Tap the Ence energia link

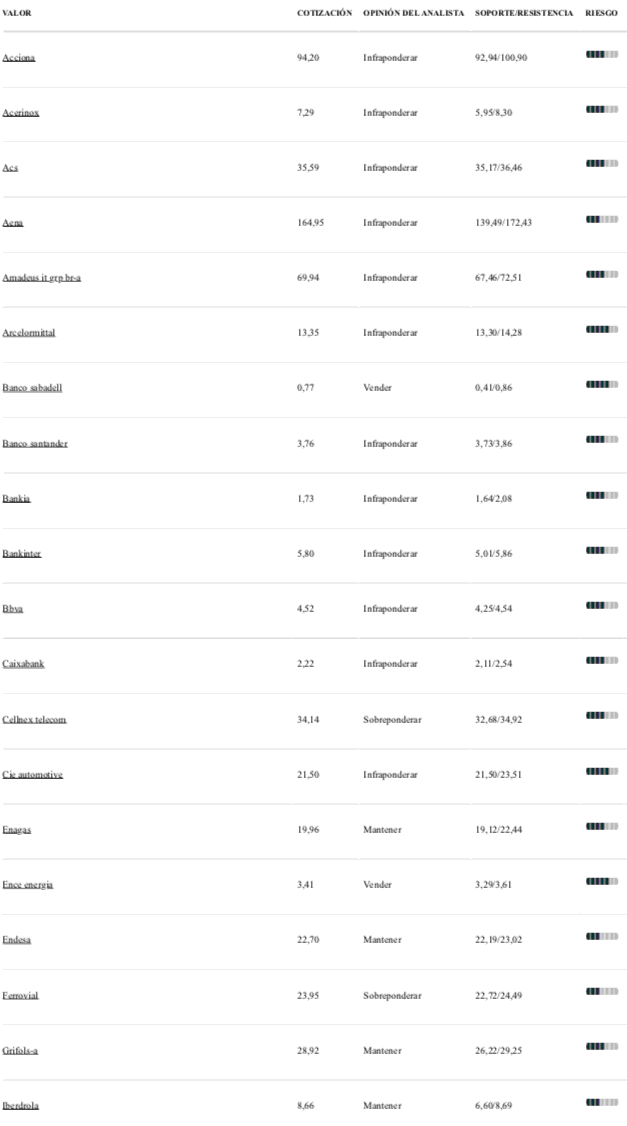27,885
